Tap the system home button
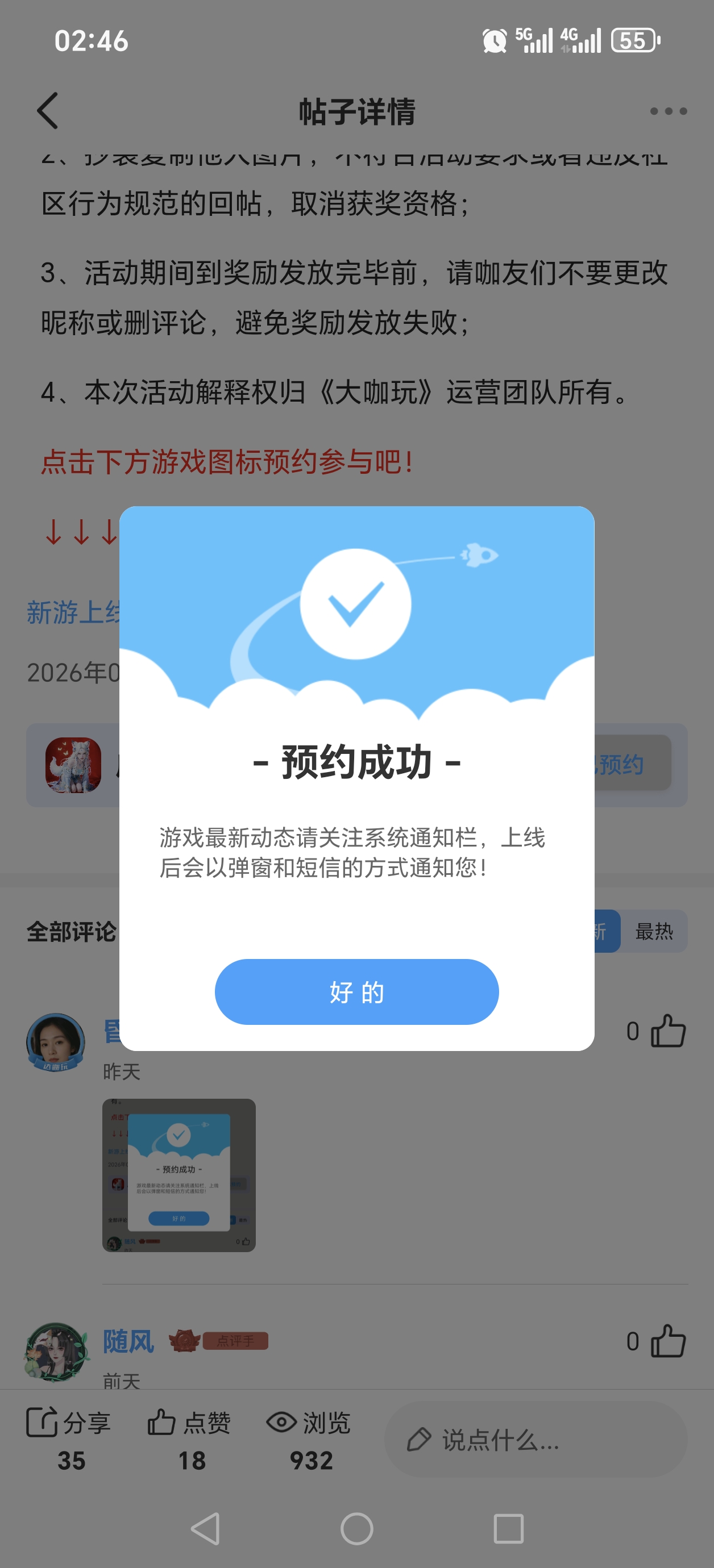 356,1528
